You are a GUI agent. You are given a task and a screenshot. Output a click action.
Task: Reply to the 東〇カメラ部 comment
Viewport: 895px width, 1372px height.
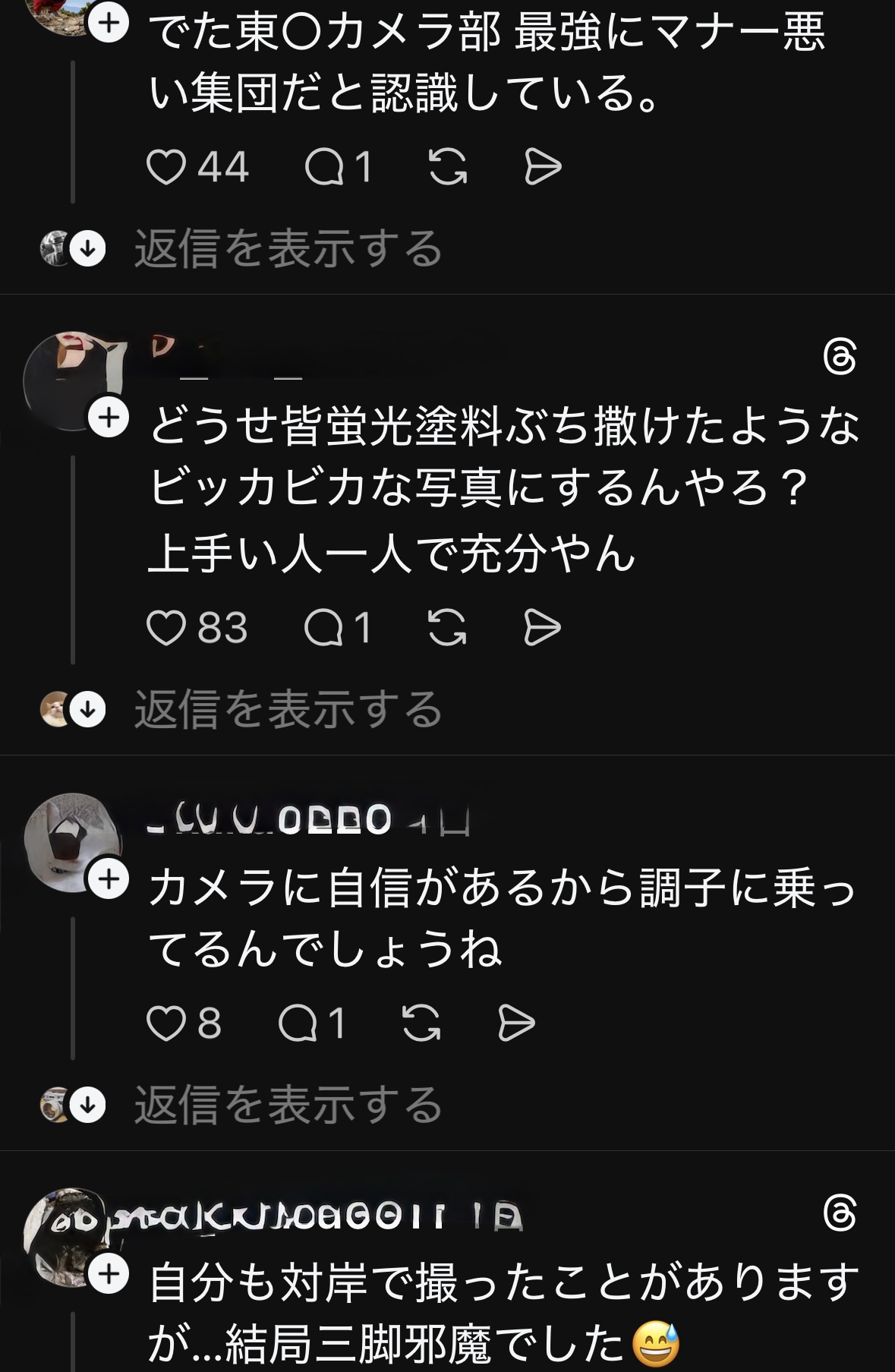(324, 167)
